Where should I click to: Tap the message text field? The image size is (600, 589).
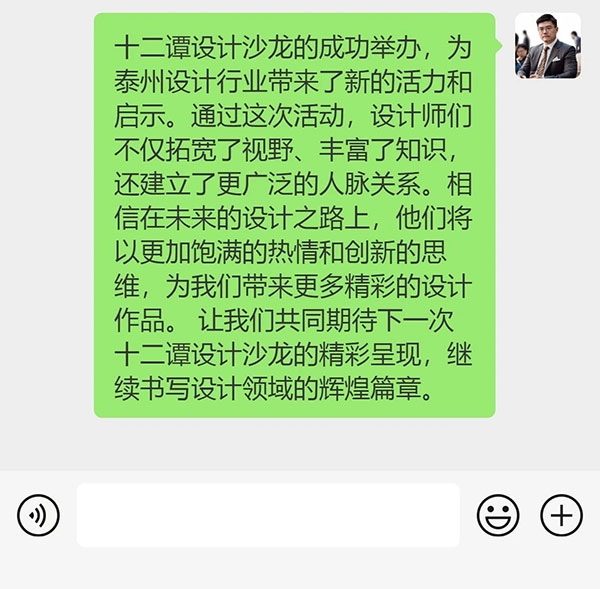point(268,515)
